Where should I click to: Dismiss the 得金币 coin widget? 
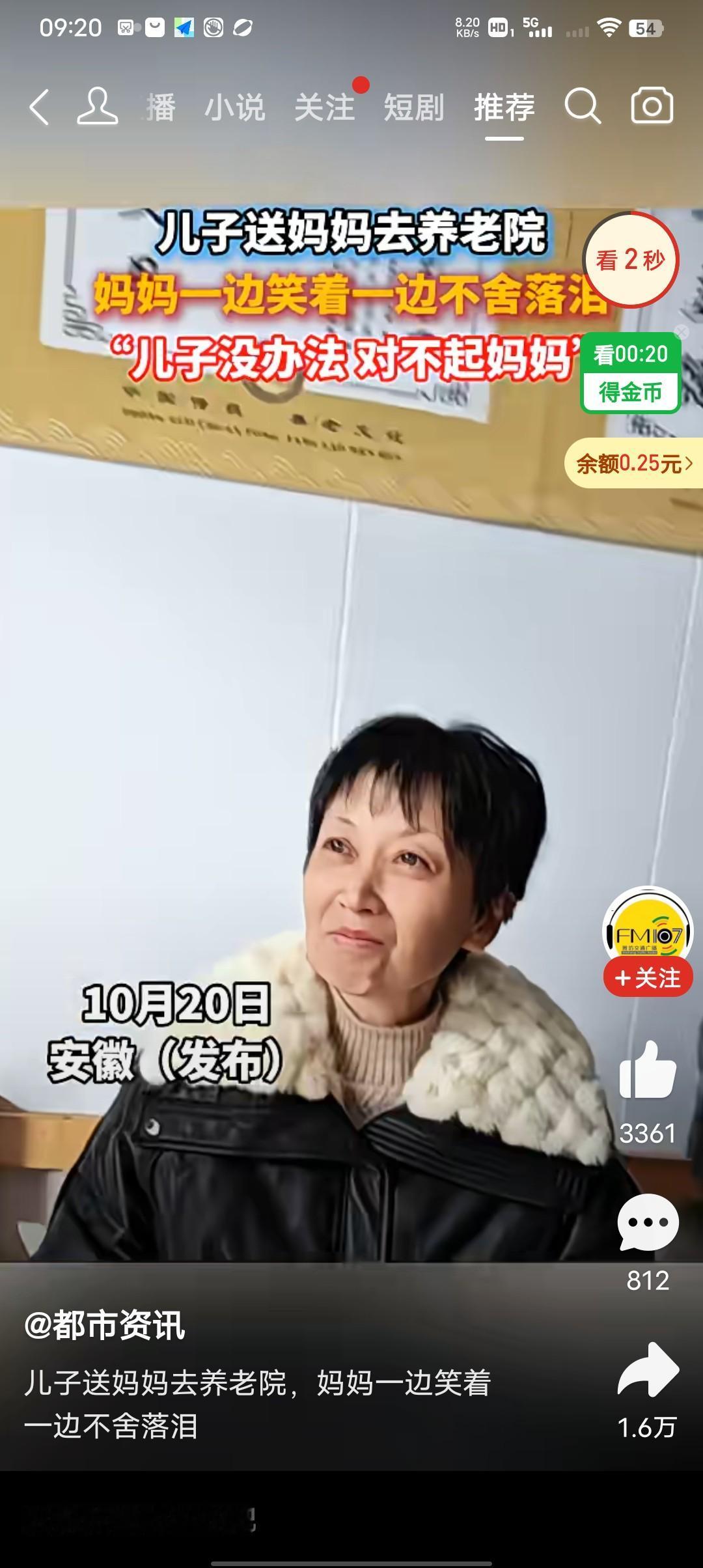(x=682, y=333)
